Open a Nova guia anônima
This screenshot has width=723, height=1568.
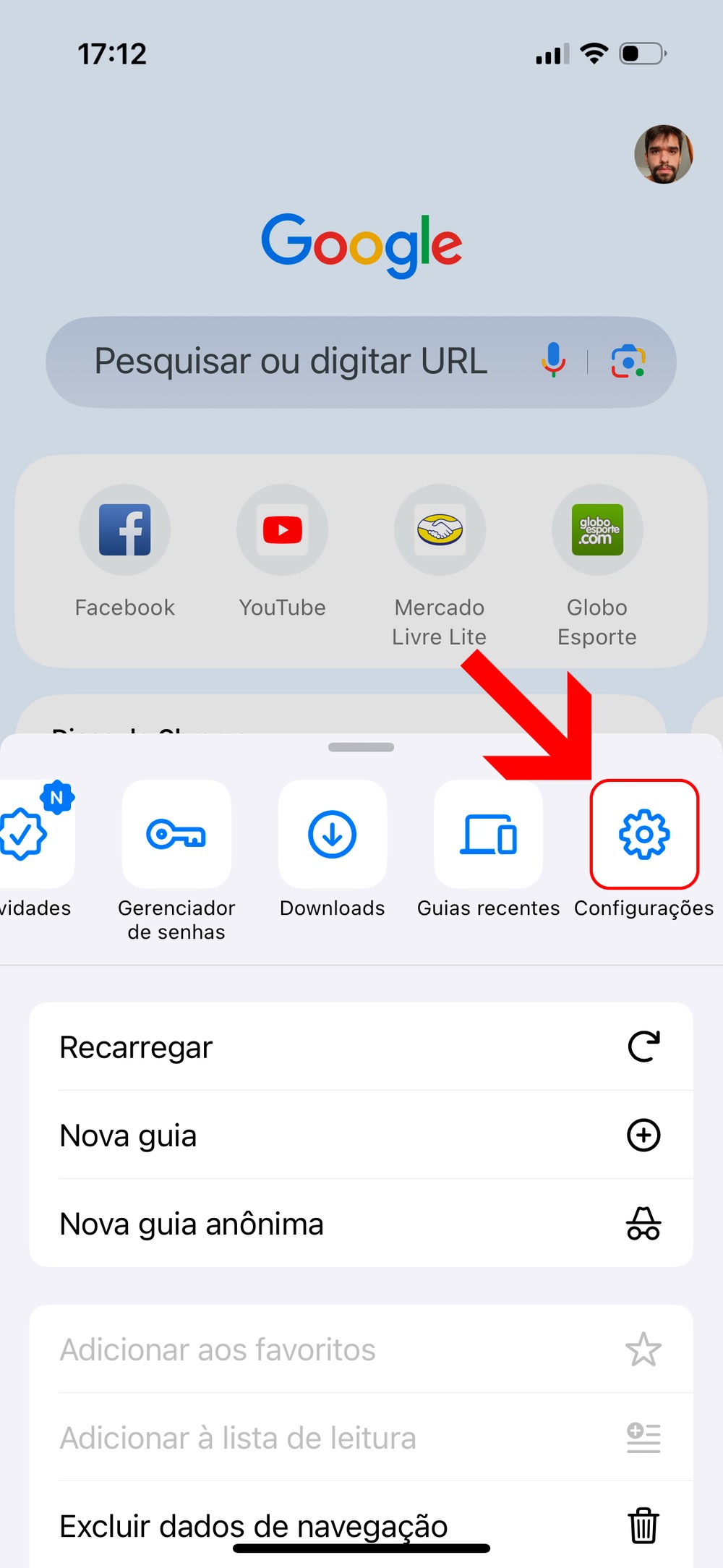coord(361,1224)
